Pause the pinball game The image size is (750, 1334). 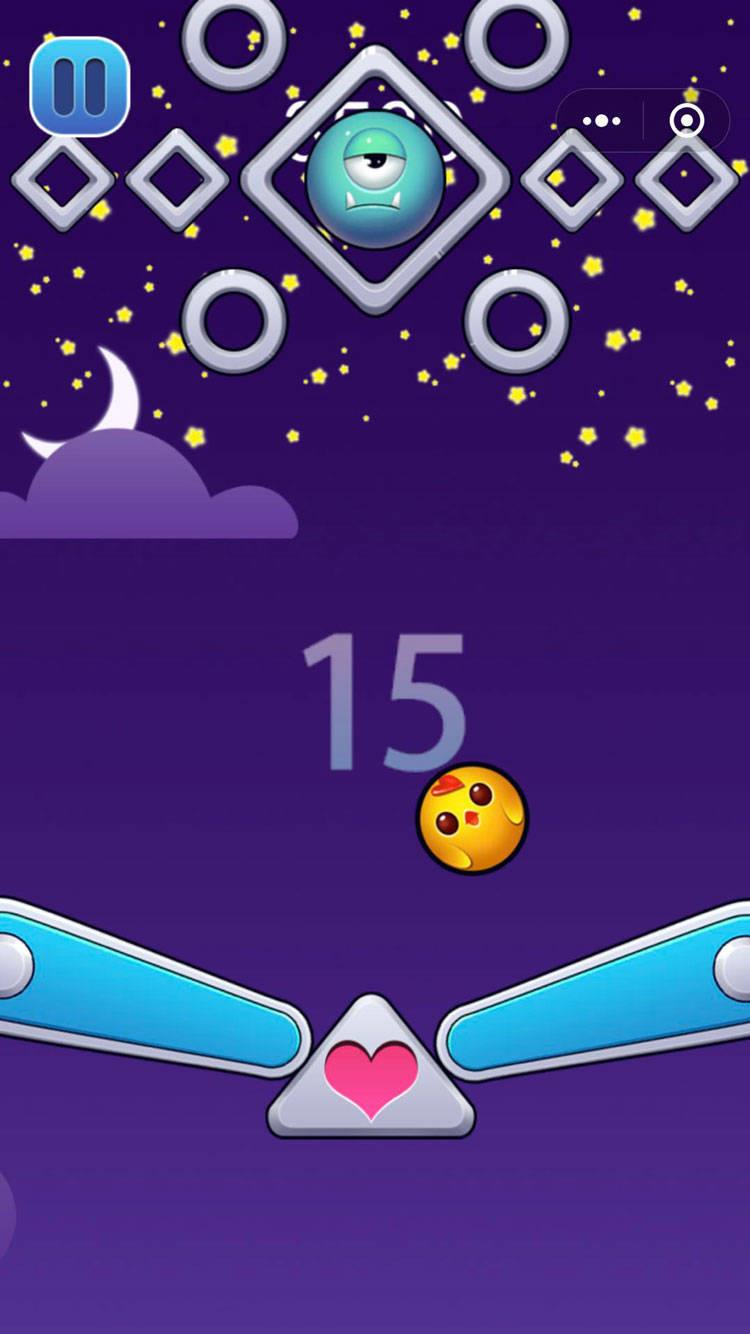pos(80,86)
